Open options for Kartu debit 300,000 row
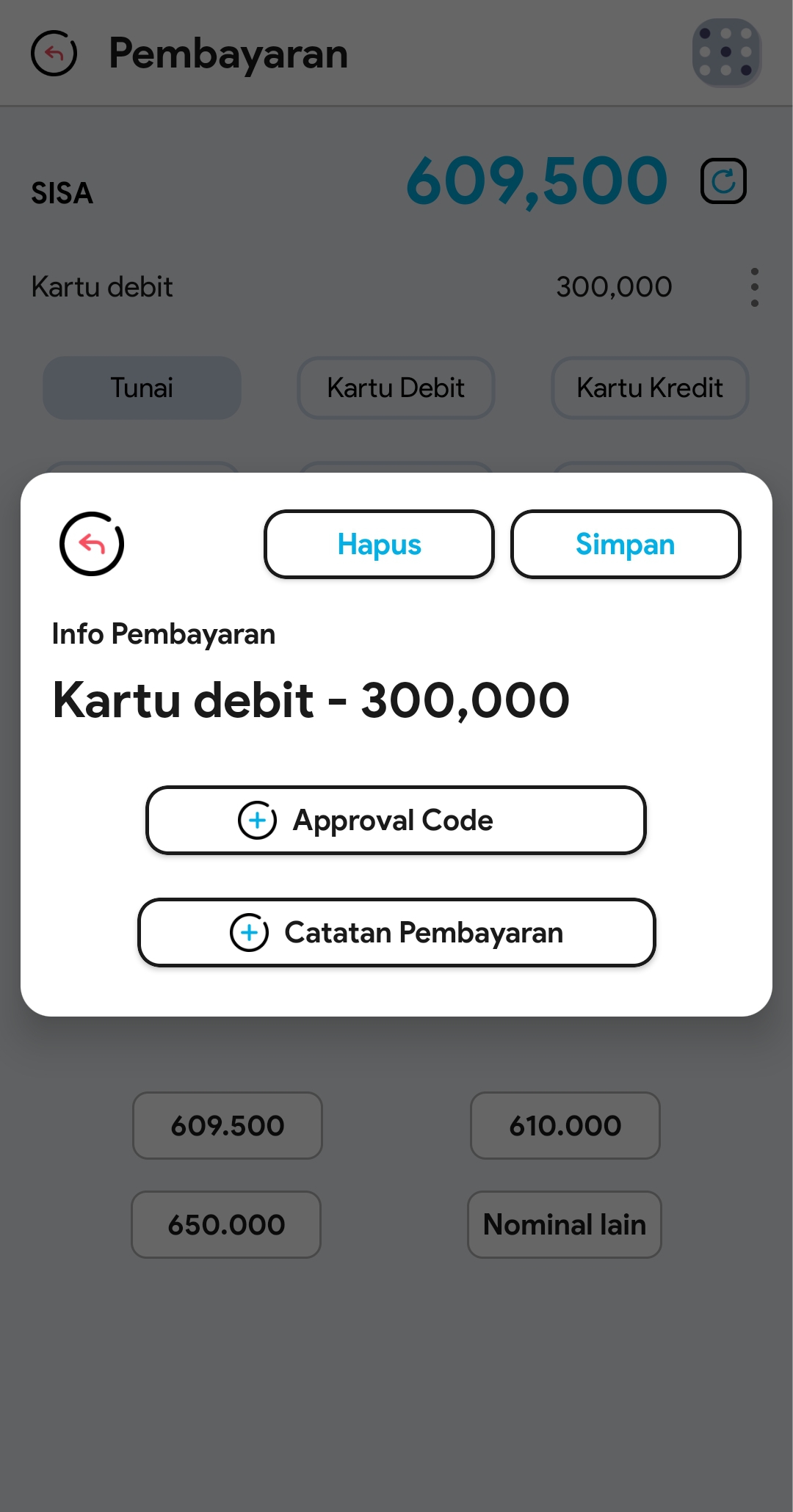 pos(754,287)
